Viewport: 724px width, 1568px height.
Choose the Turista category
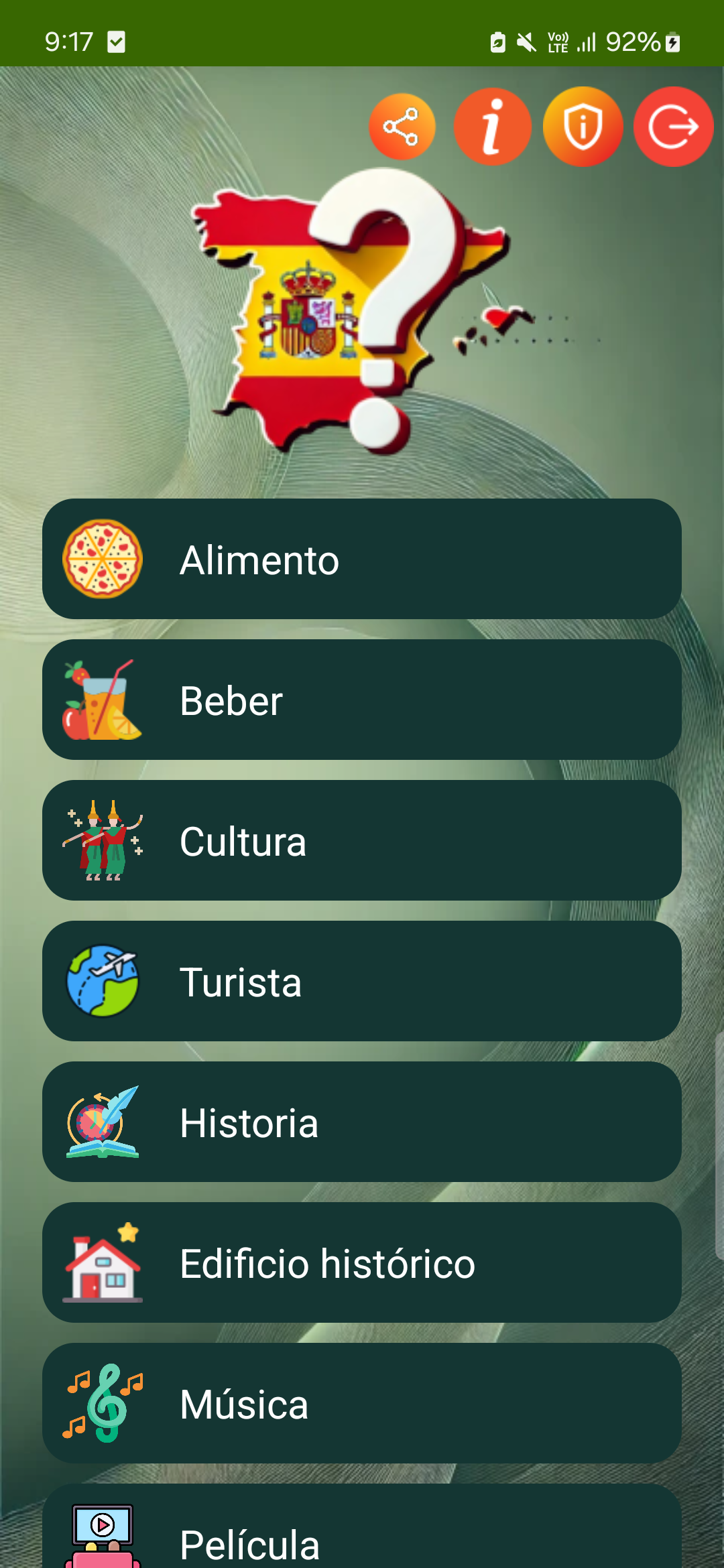362,982
